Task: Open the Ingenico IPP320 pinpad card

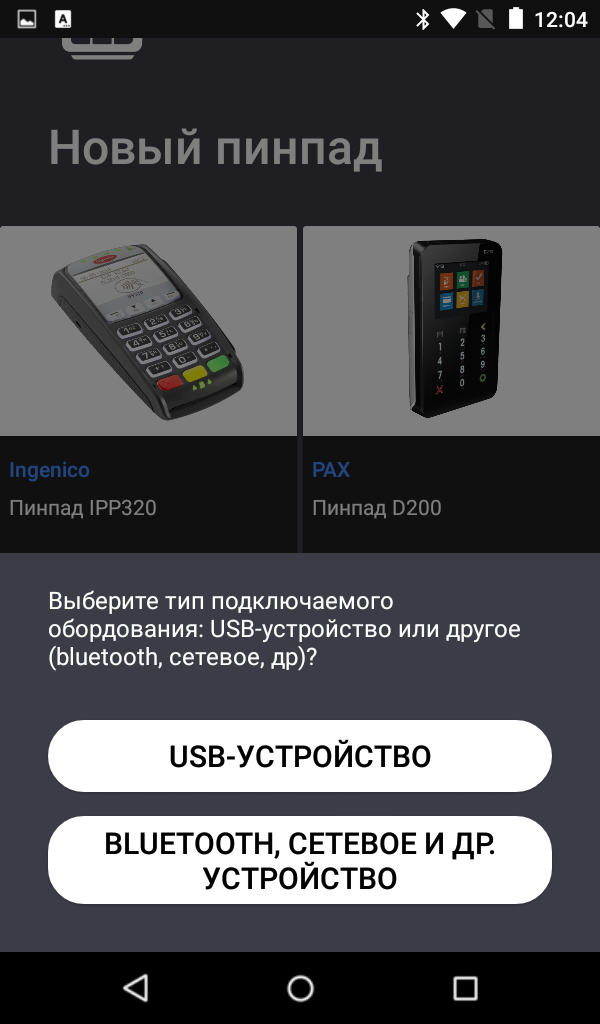Action: pyautogui.click(x=148, y=388)
